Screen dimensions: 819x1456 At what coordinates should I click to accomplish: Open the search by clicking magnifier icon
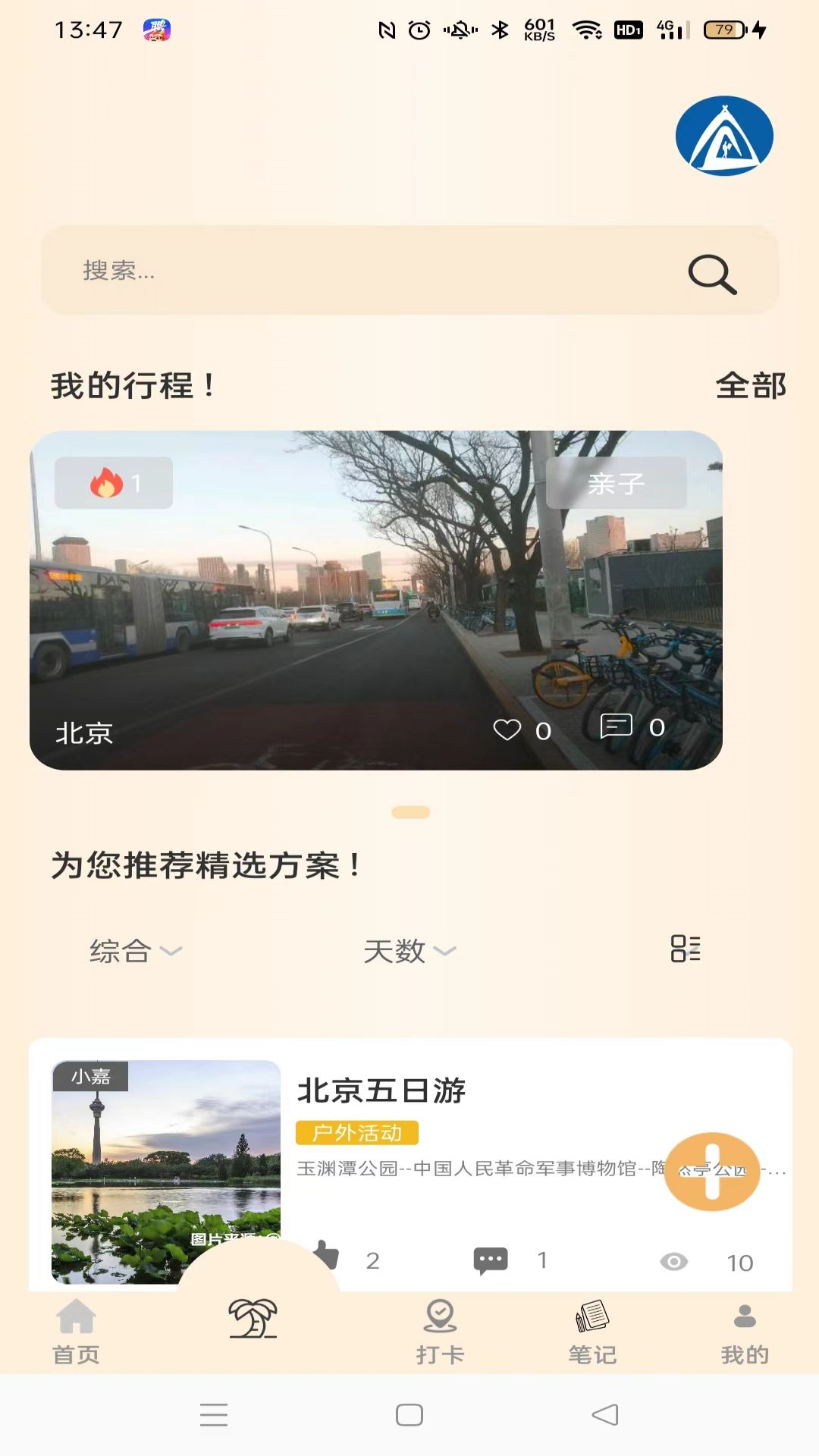pyautogui.click(x=711, y=273)
